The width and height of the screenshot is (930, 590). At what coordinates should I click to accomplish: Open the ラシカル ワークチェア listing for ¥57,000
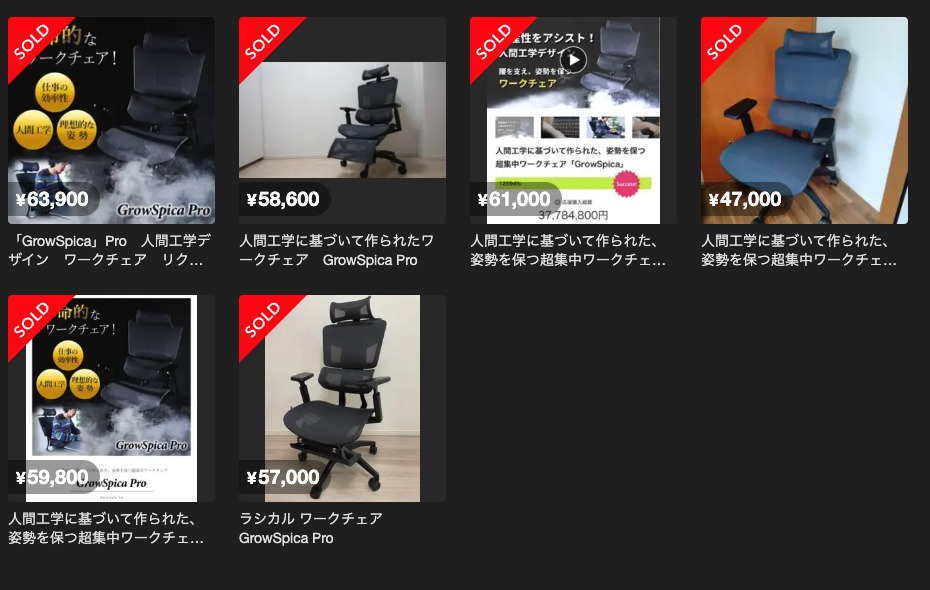(342, 398)
